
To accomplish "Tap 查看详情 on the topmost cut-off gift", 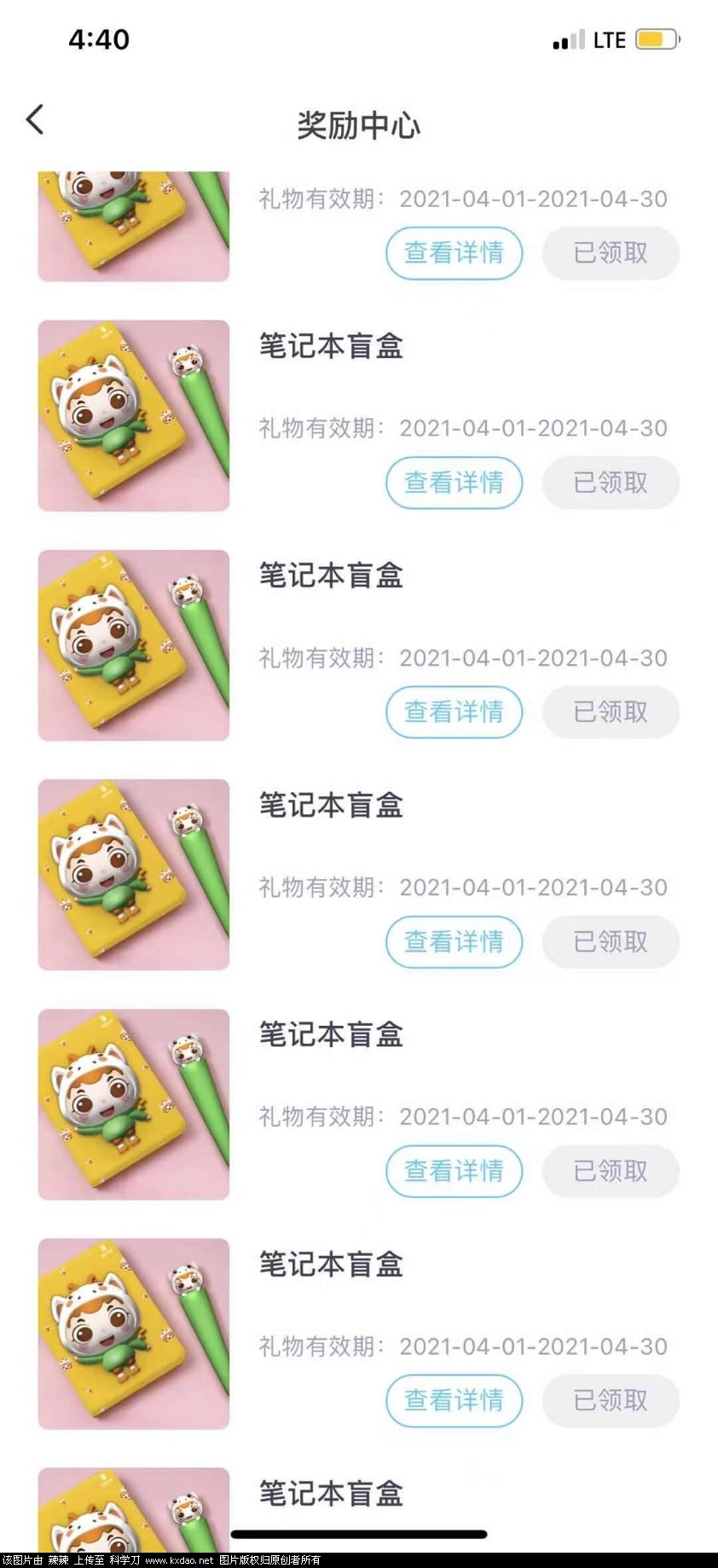I will coord(454,253).
